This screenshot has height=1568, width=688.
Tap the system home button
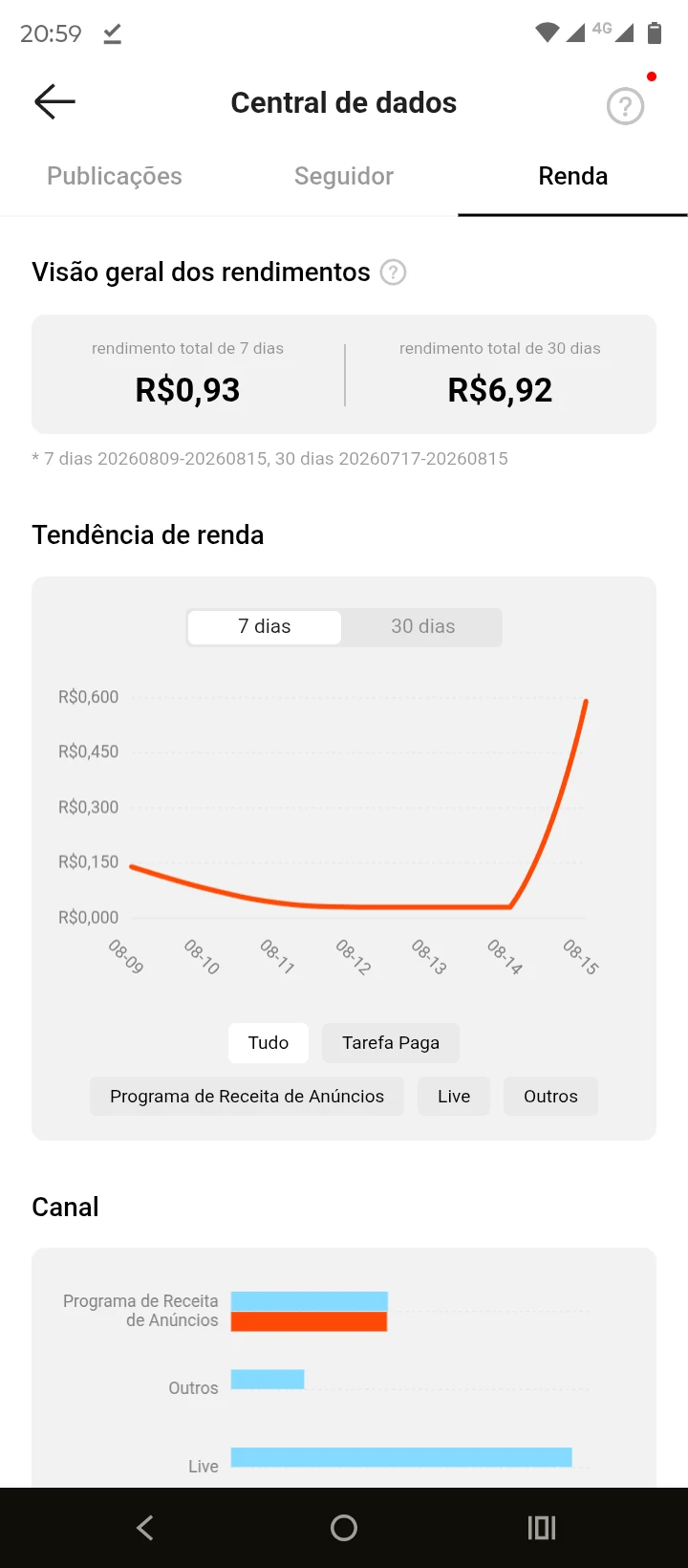point(344,1528)
